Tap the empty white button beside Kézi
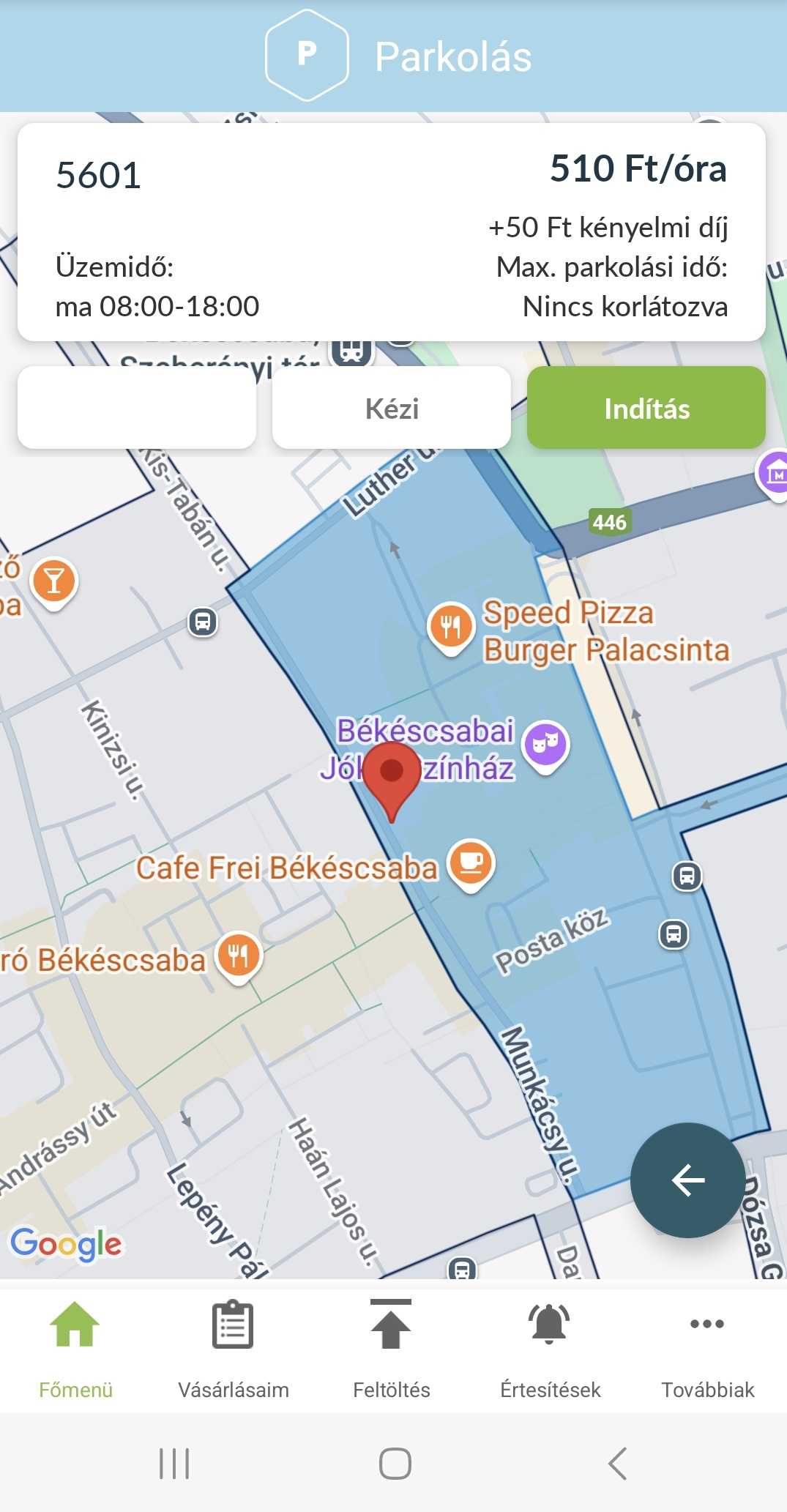The width and height of the screenshot is (787, 1512). (x=137, y=408)
